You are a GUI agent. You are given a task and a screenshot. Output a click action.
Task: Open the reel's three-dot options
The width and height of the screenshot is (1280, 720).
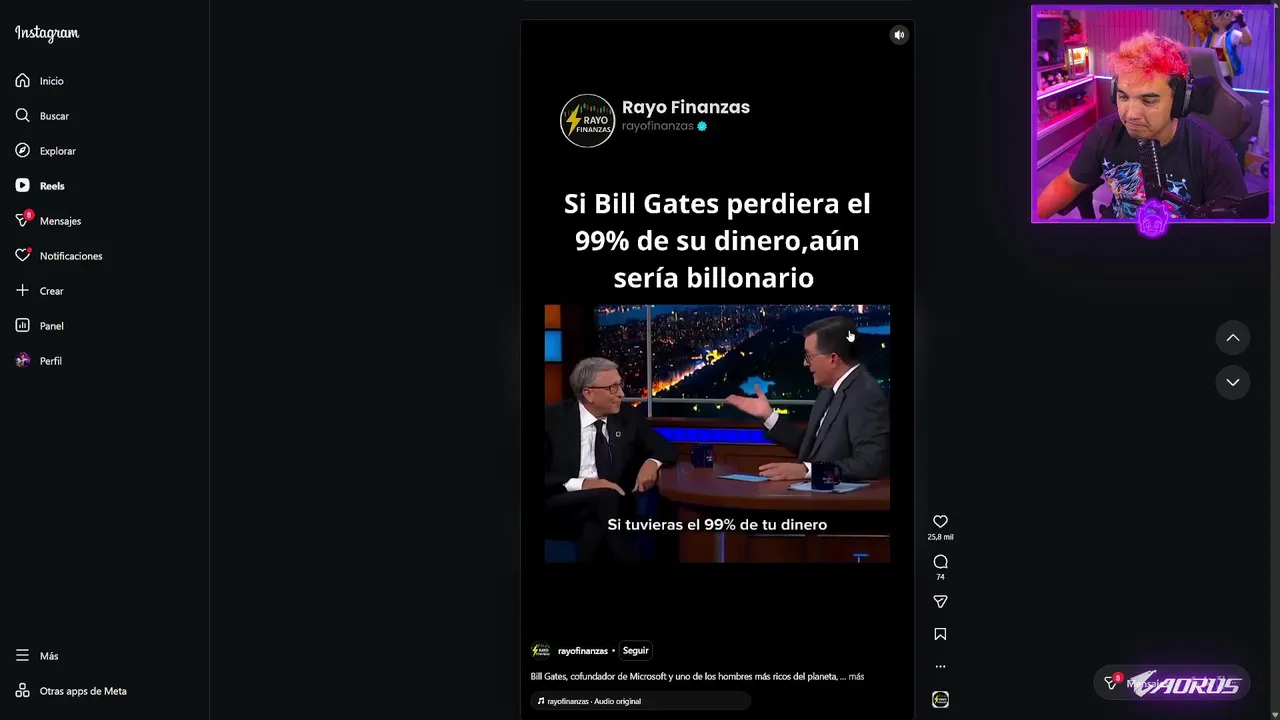point(940,666)
